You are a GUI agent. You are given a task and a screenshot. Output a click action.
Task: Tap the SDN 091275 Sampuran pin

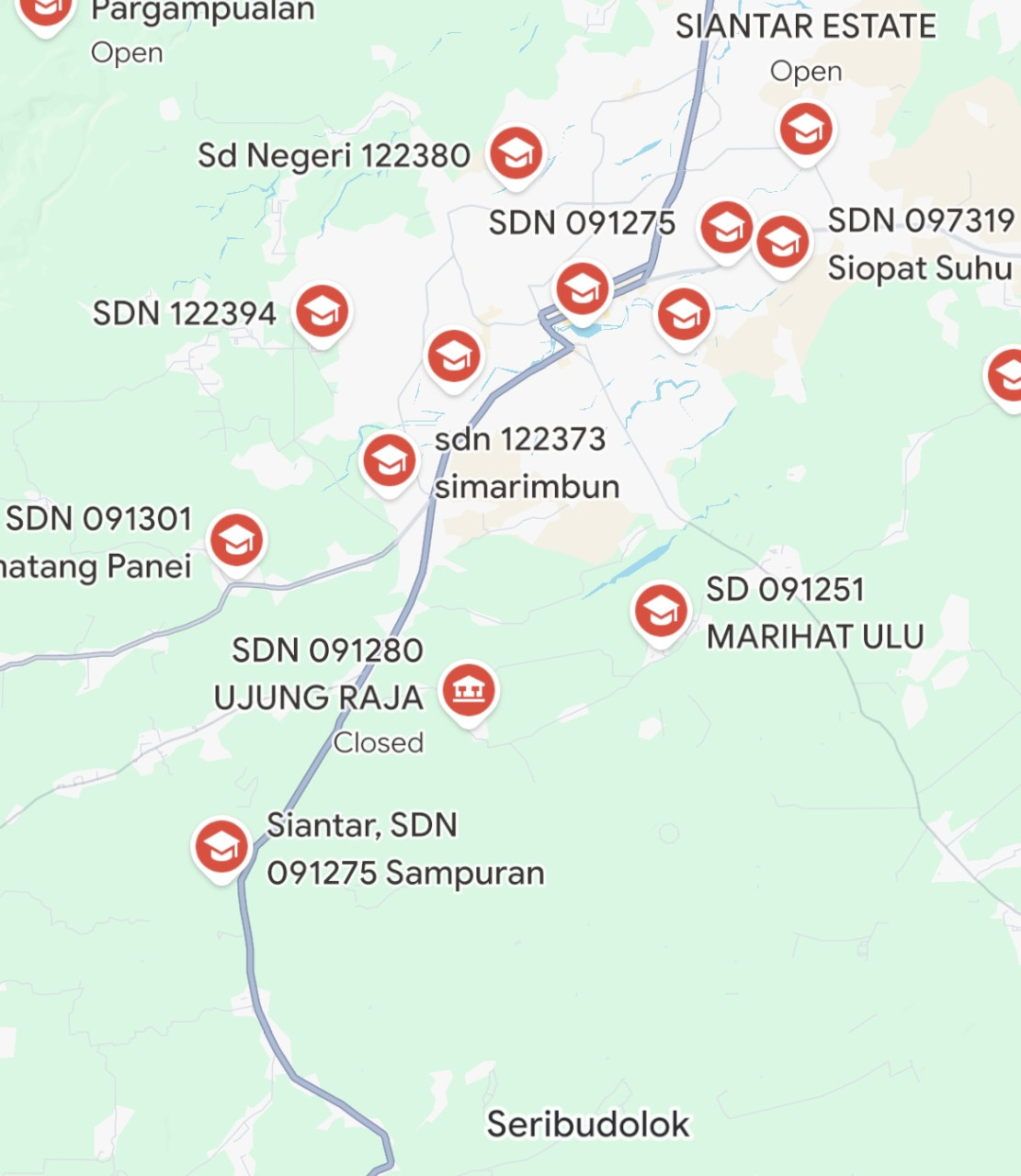click(x=221, y=846)
